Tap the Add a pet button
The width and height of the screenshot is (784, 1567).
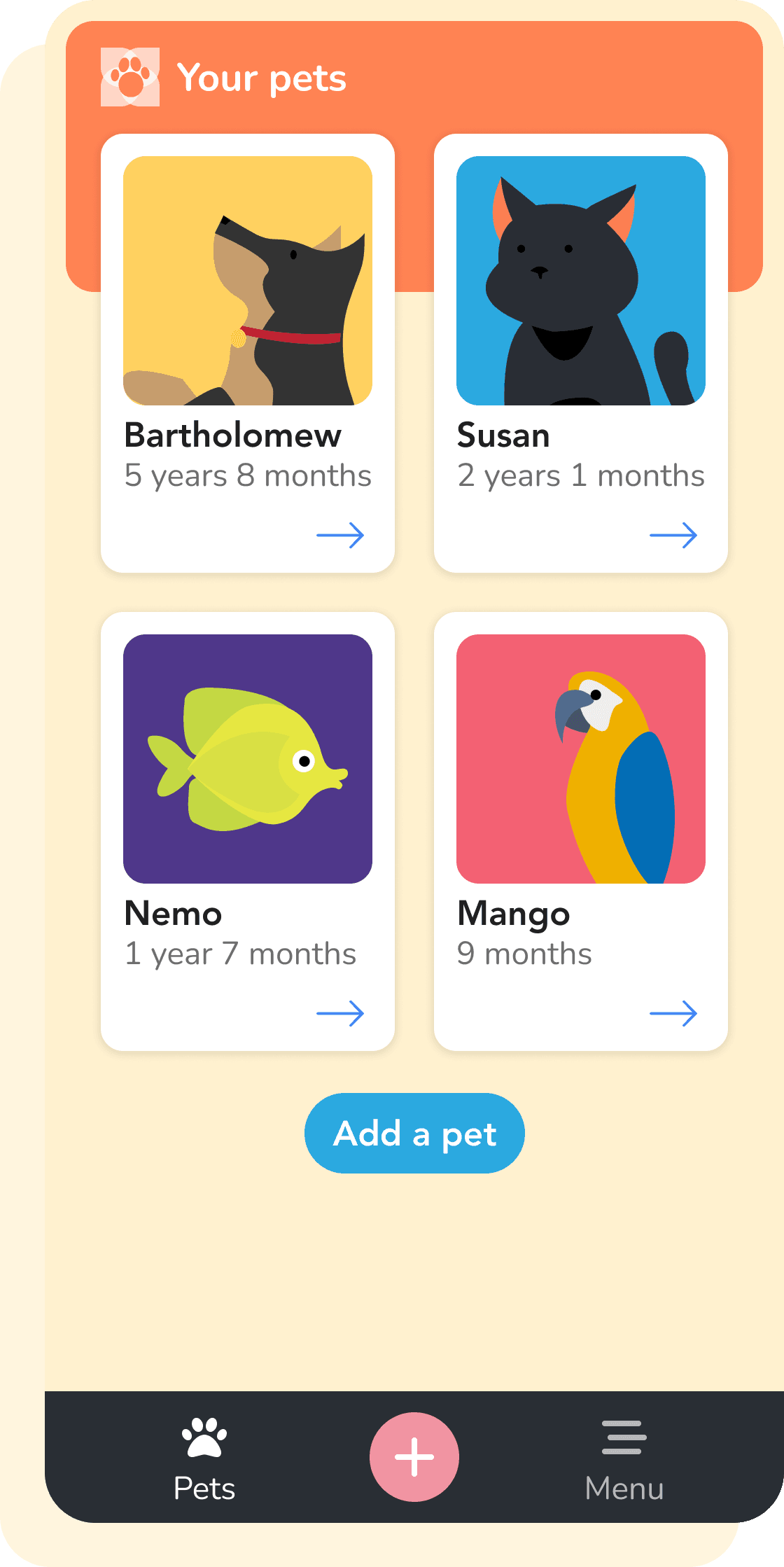414,1133
